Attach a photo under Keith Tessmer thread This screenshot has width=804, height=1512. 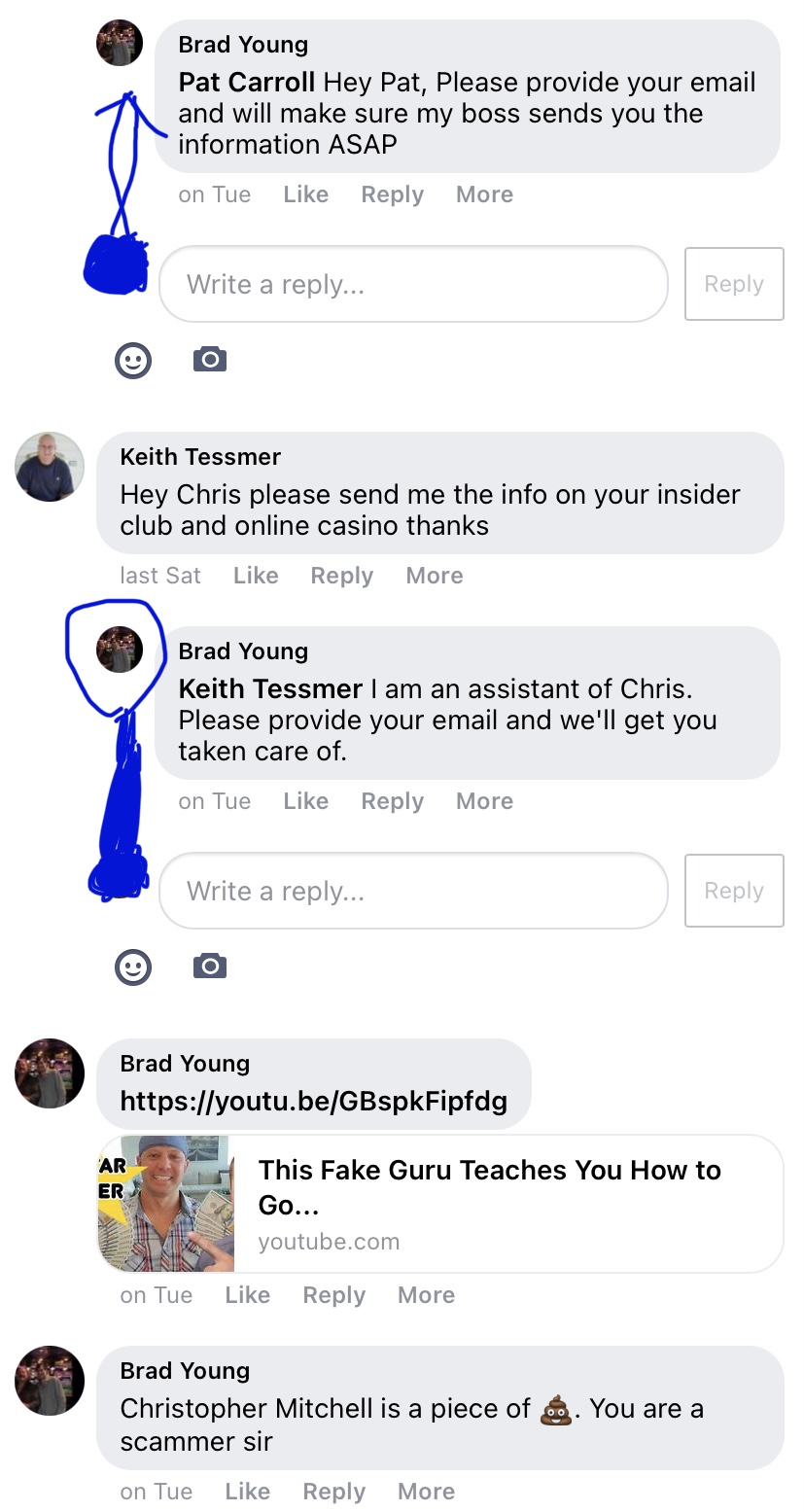(x=210, y=967)
